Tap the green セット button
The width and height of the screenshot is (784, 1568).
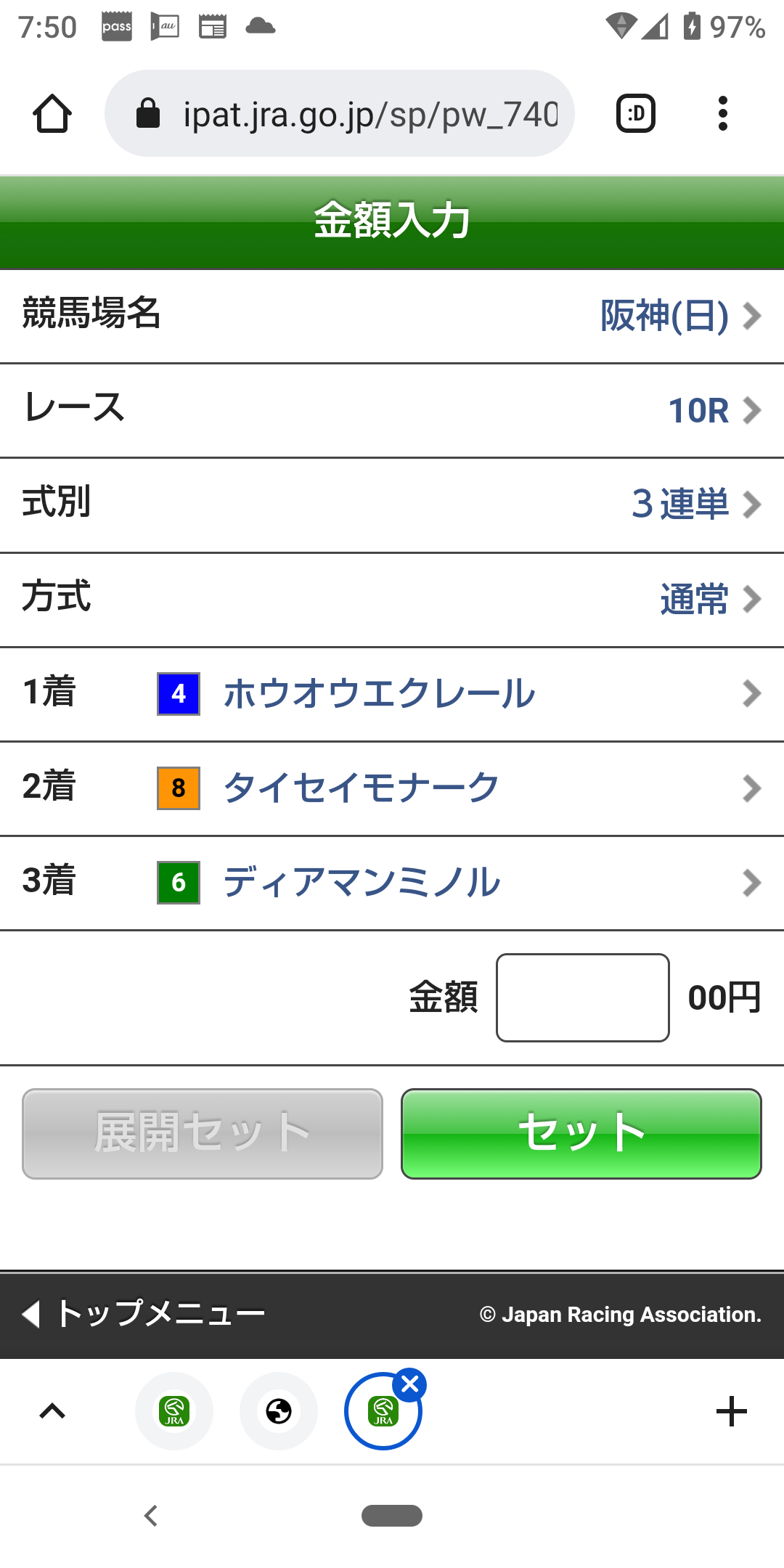pyautogui.click(x=581, y=1133)
